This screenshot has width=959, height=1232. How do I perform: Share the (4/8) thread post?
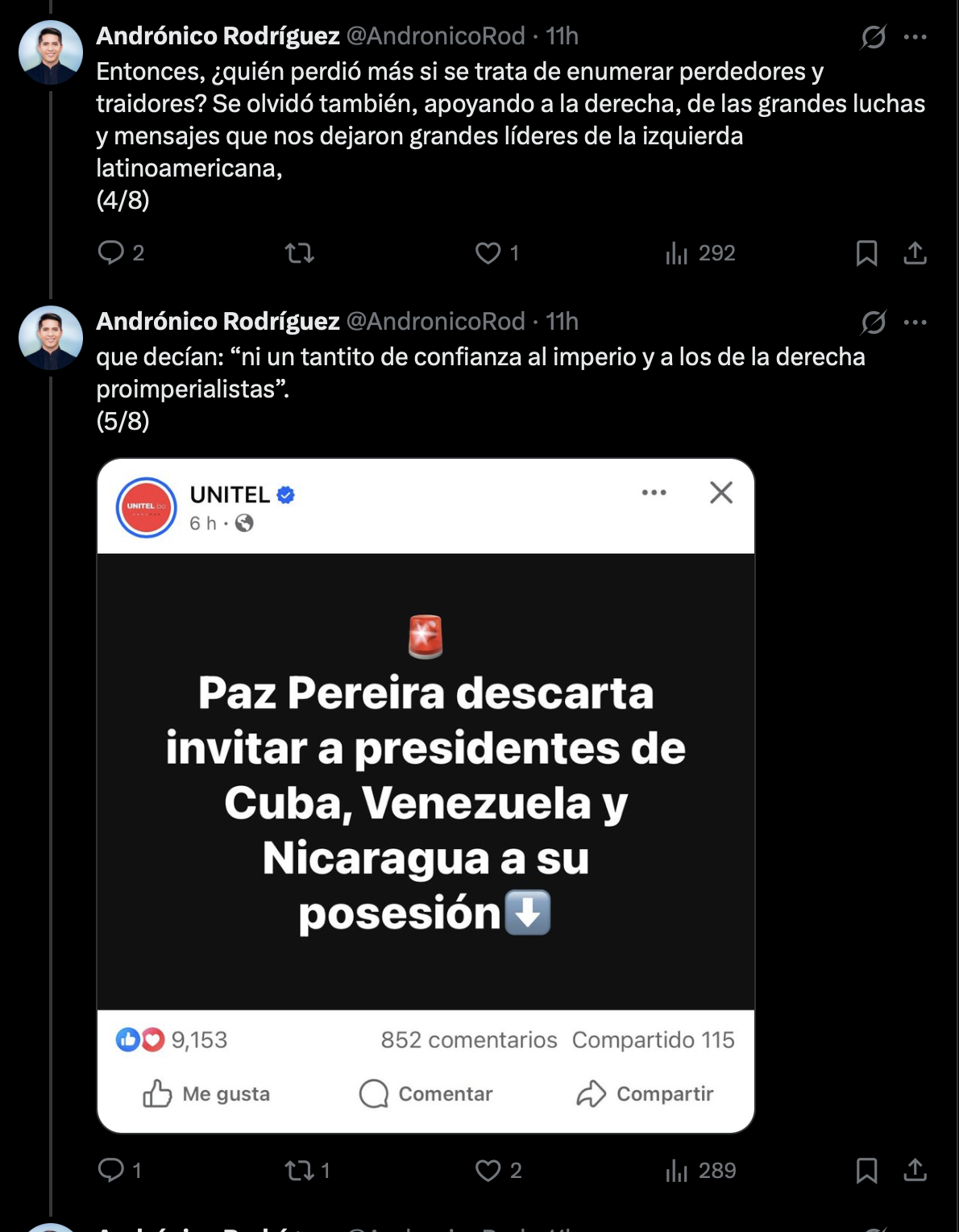coord(915,253)
